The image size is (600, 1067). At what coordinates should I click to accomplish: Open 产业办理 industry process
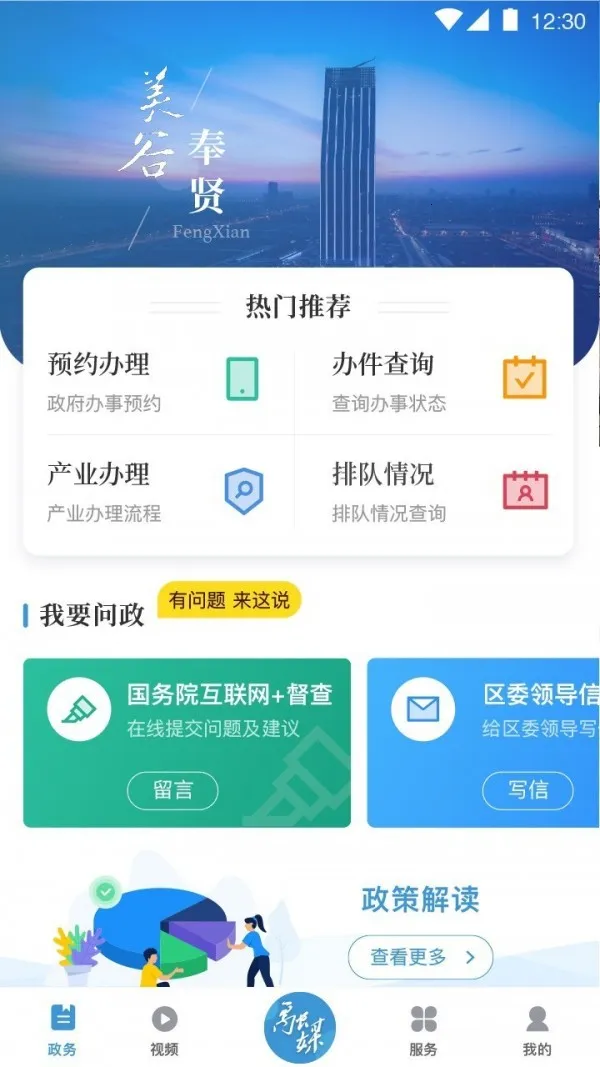(155, 491)
